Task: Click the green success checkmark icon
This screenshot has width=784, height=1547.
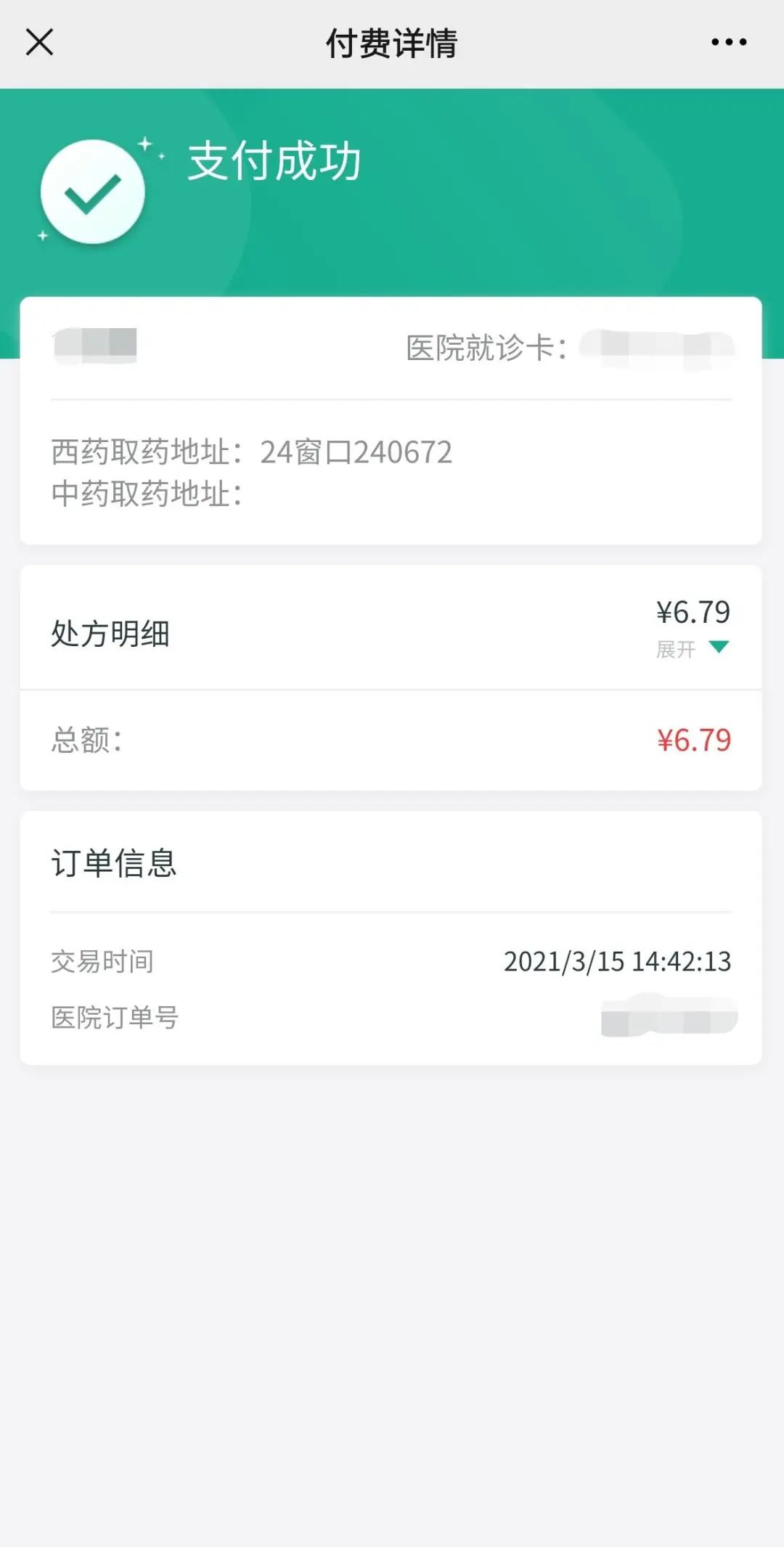Action: pyautogui.click(x=93, y=191)
